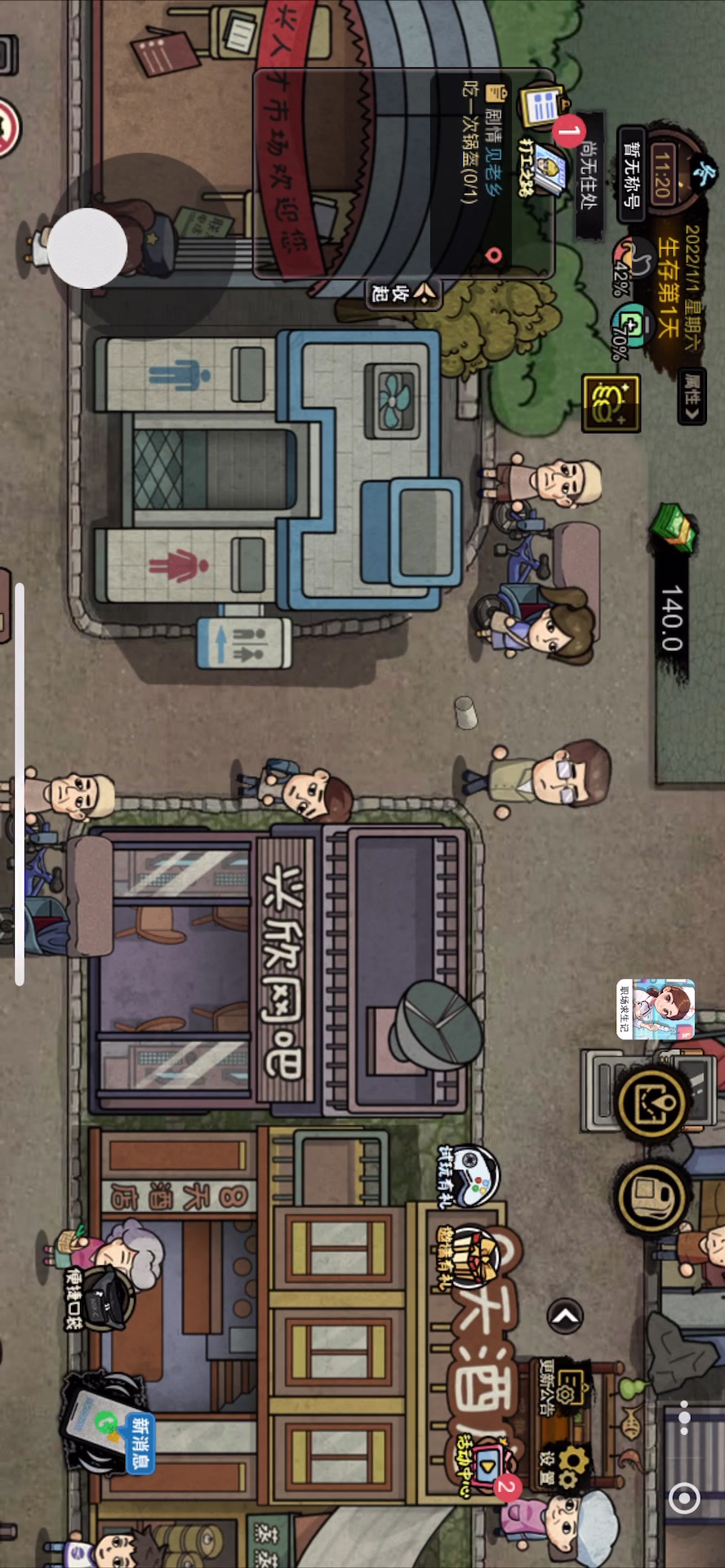
Task: Open the map location button
Action: [655, 1101]
